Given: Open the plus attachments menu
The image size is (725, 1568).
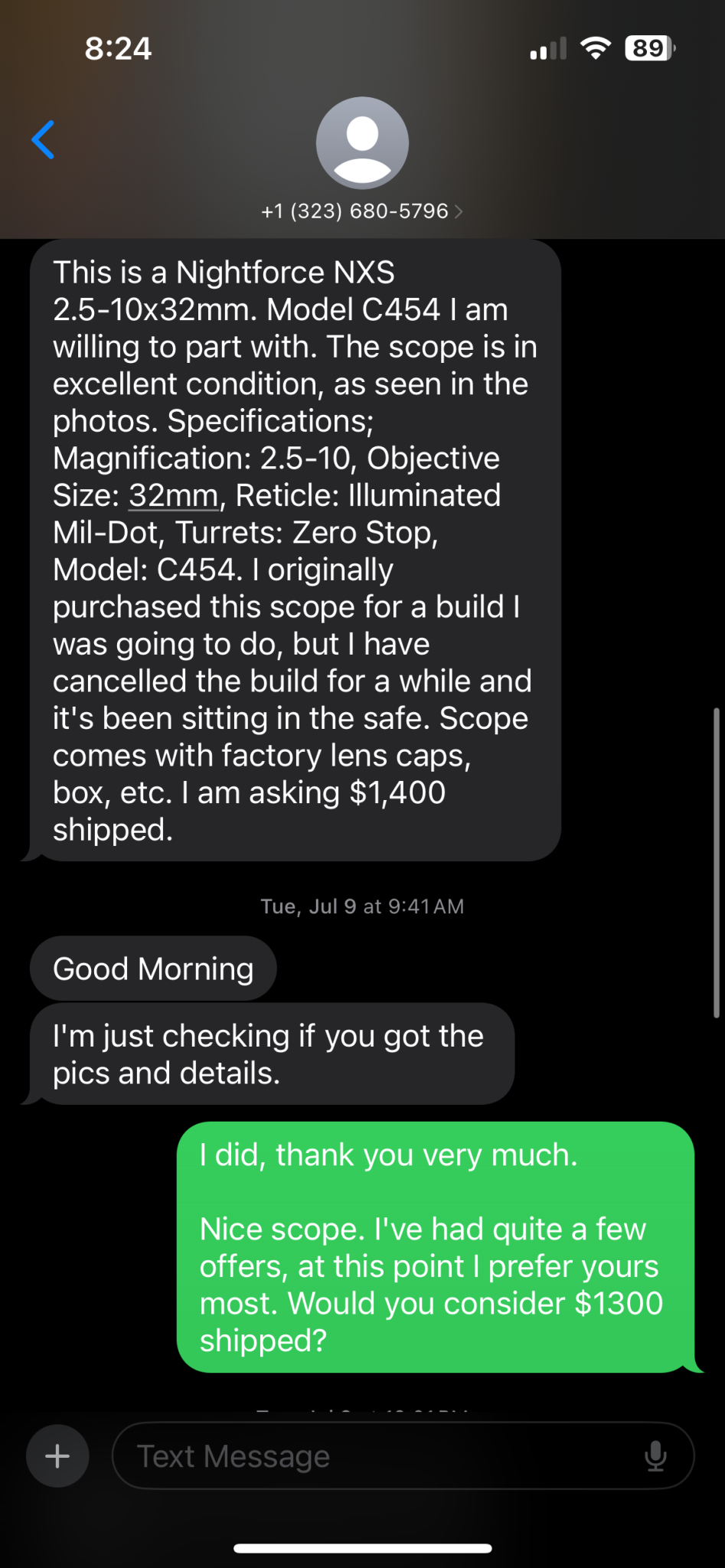Looking at the screenshot, I should [57, 1455].
